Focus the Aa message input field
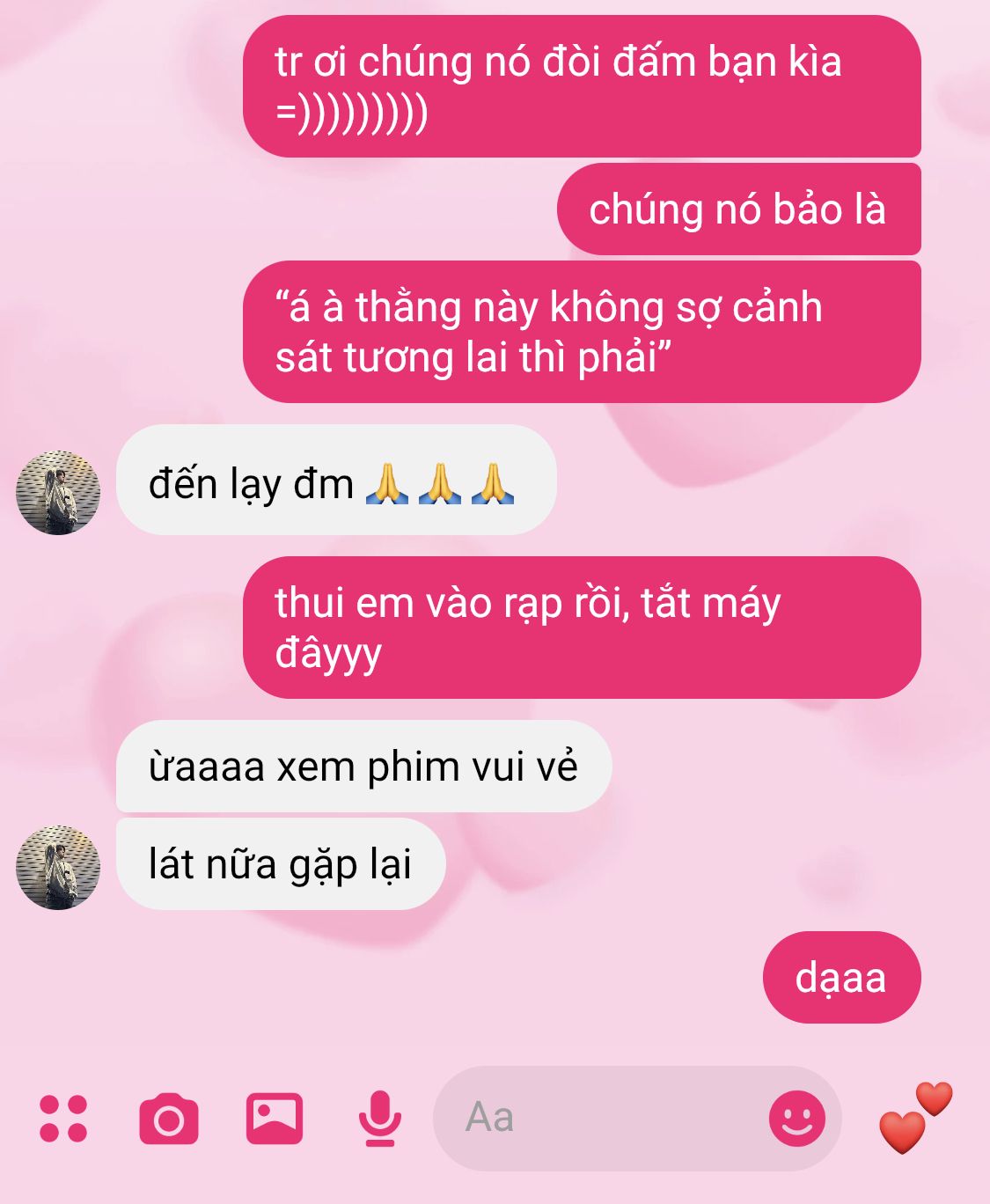Image resolution: width=990 pixels, height=1204 pixels. click(598, 1119)
